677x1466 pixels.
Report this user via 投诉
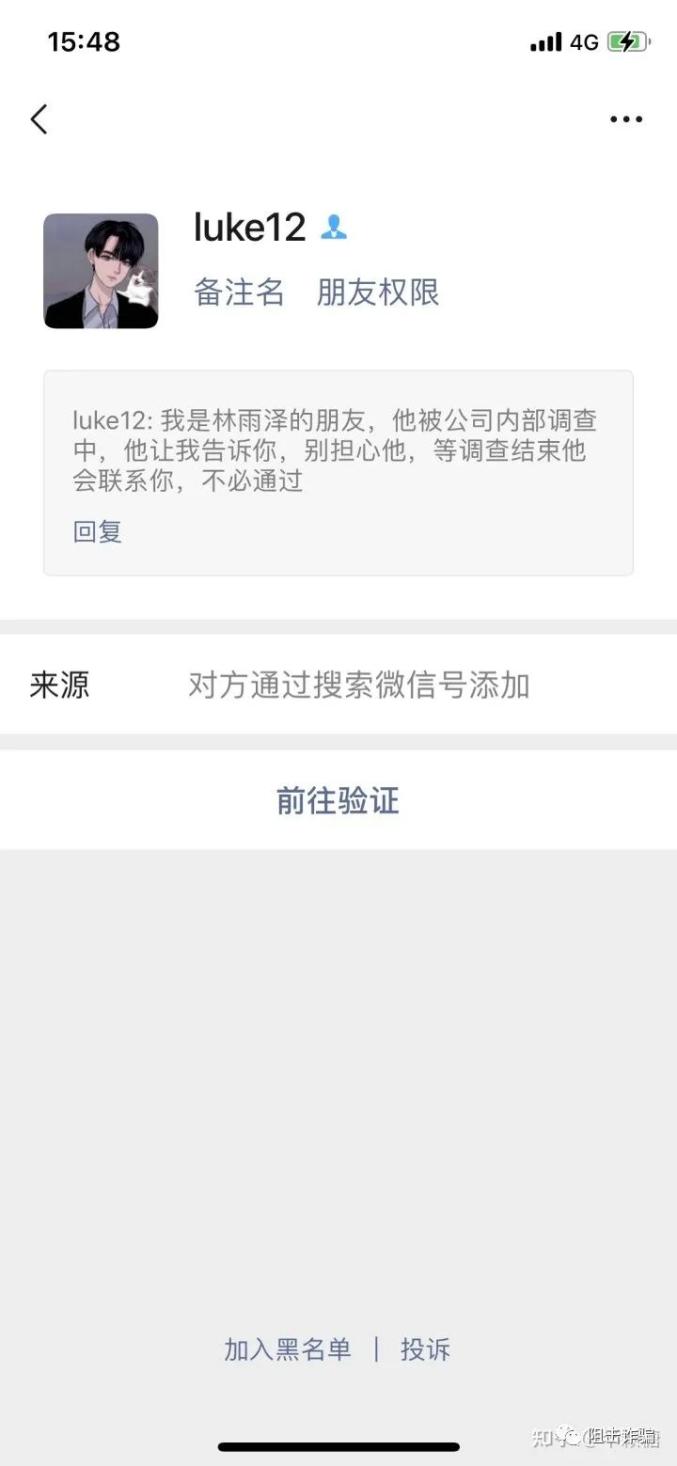point(425,1349)
